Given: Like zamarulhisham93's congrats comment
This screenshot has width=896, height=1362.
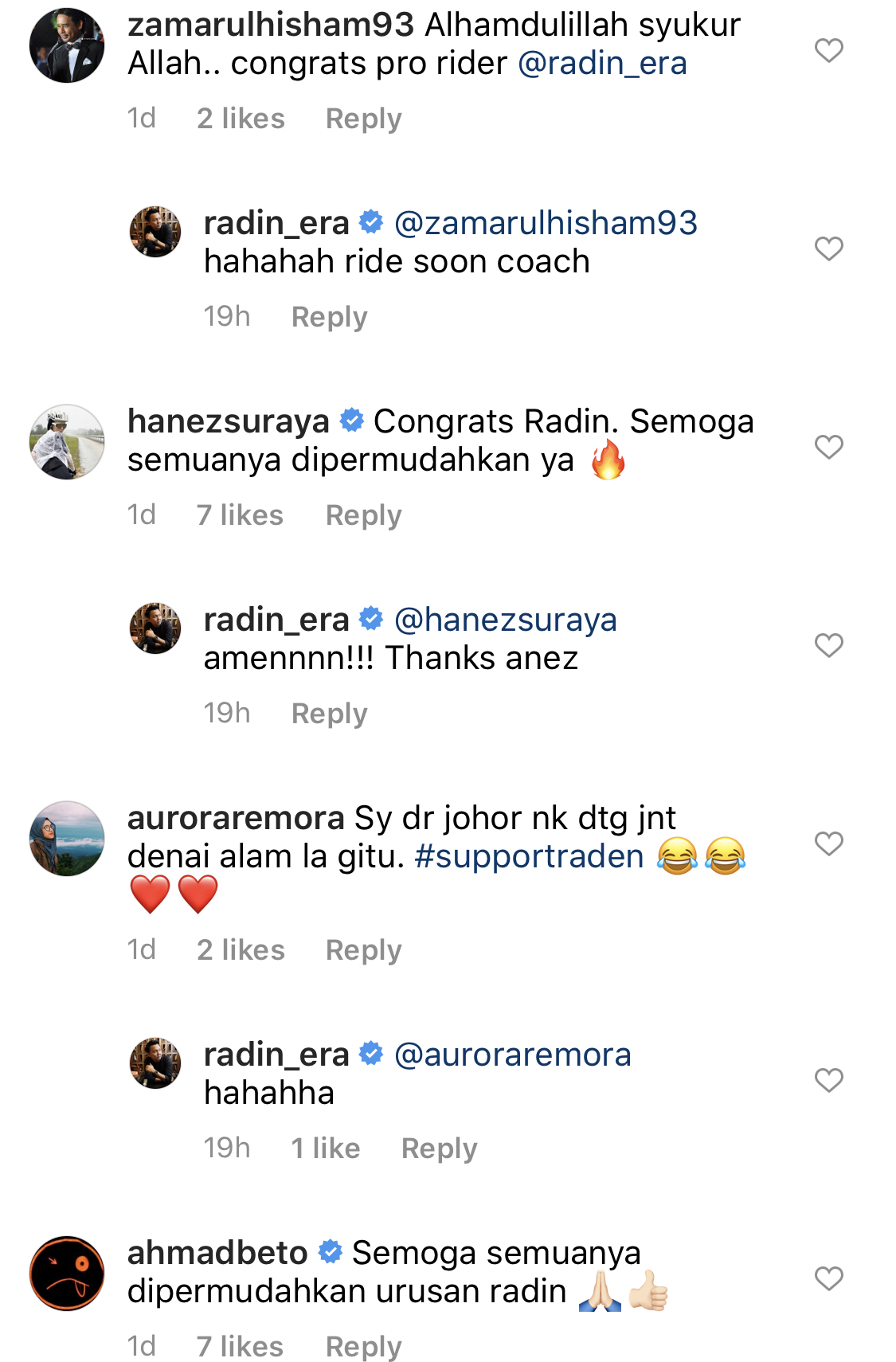Looking at the screenshot, I should pos(828,50).
